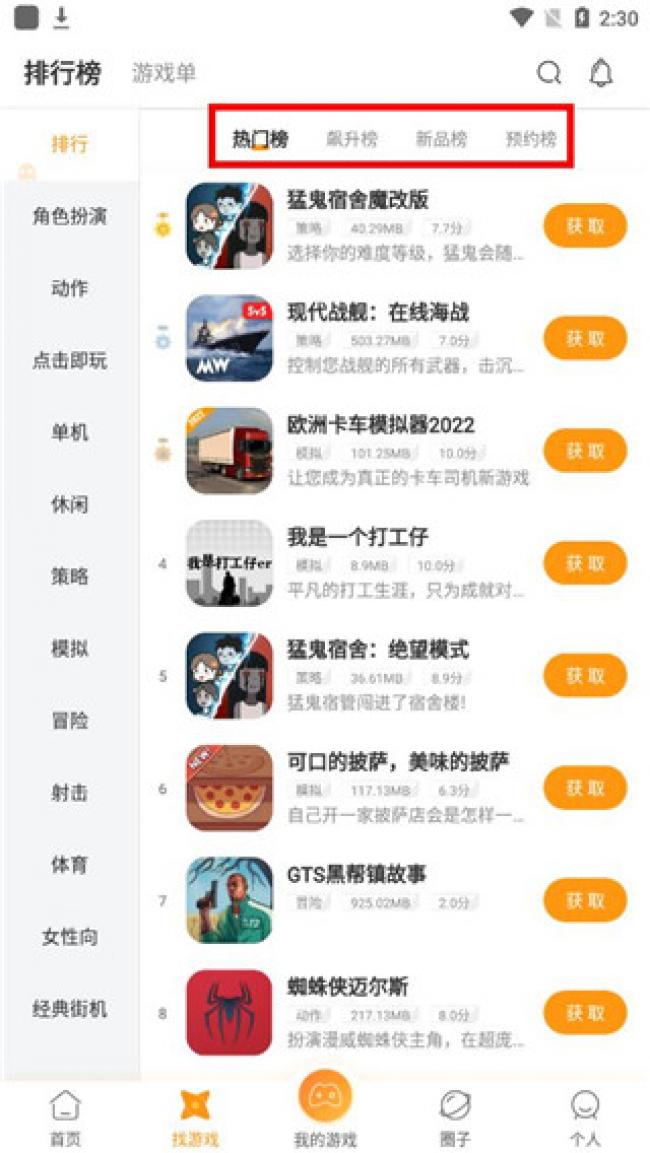Switch to the 游戏单 top tab

coord(164,73)
